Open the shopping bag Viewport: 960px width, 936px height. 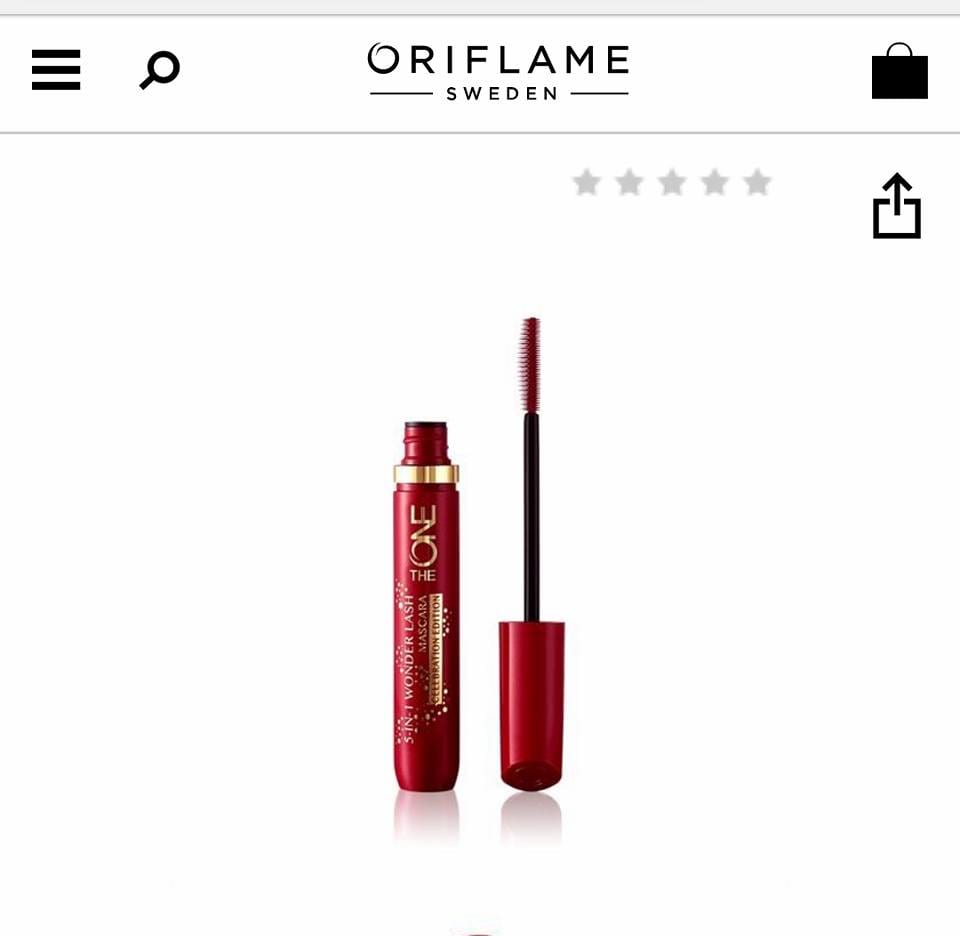(899, 72)
